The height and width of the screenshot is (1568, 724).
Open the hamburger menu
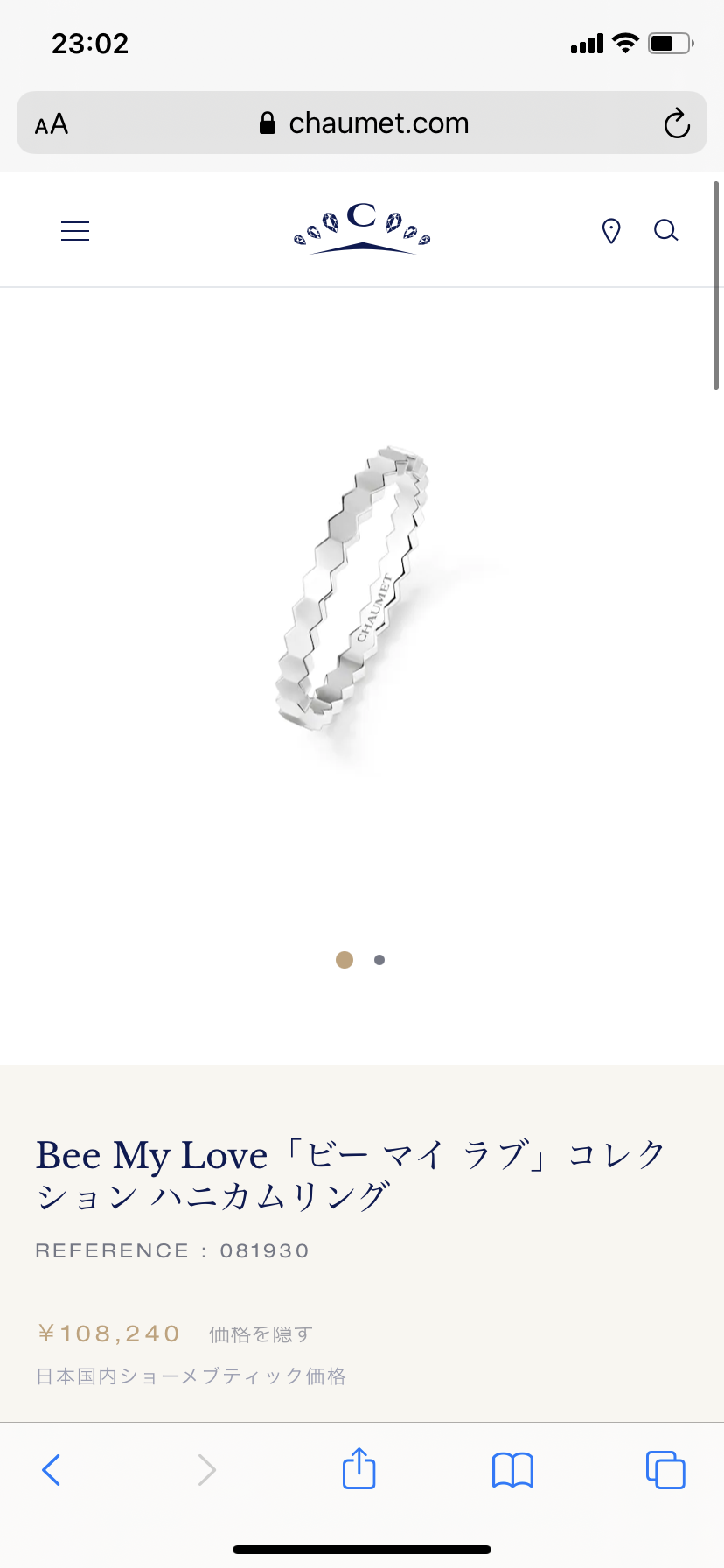pyautogui.click(x=75, y=231)
